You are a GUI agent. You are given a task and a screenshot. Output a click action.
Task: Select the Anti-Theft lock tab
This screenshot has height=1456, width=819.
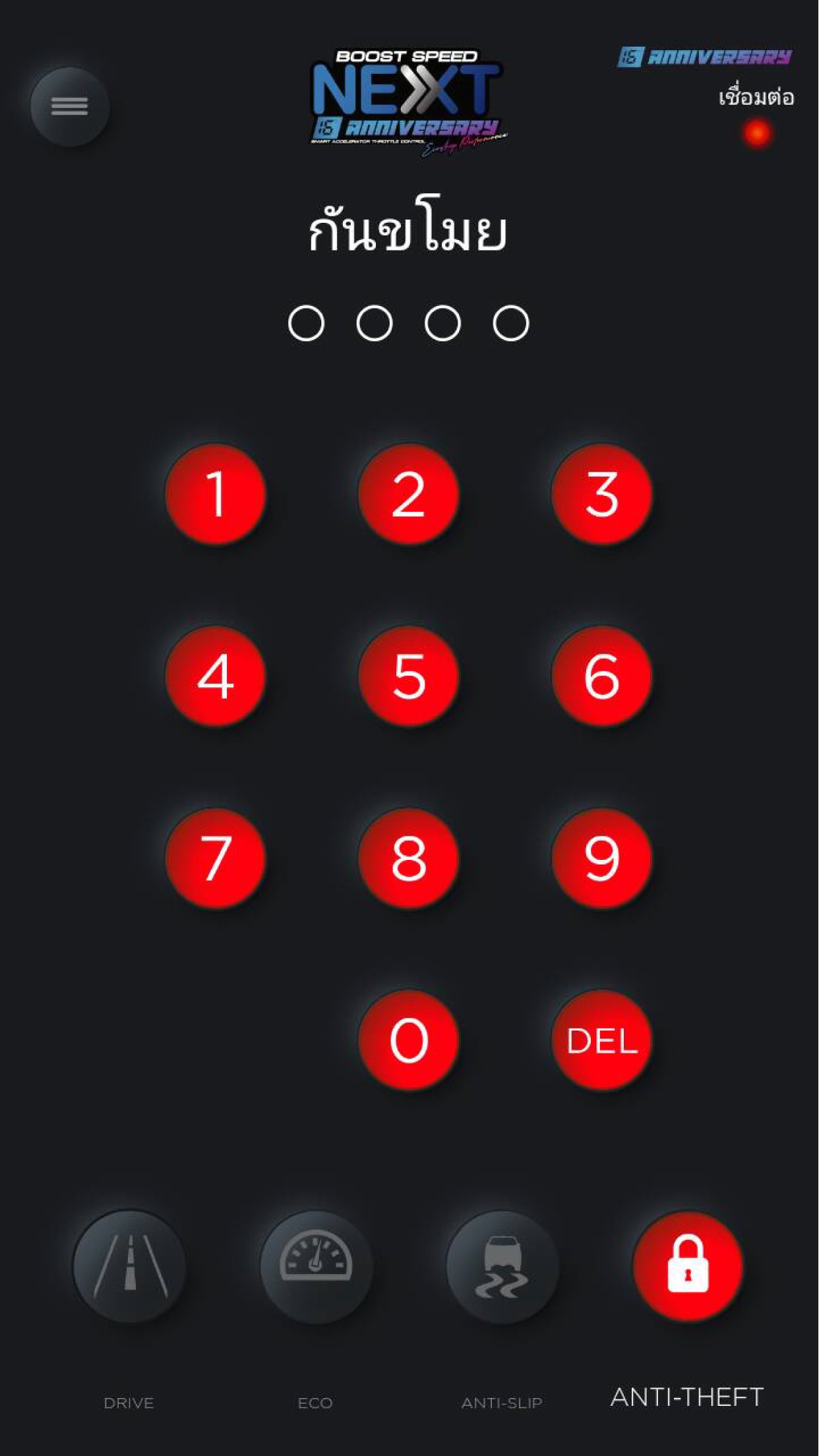tap(688, 1267)
